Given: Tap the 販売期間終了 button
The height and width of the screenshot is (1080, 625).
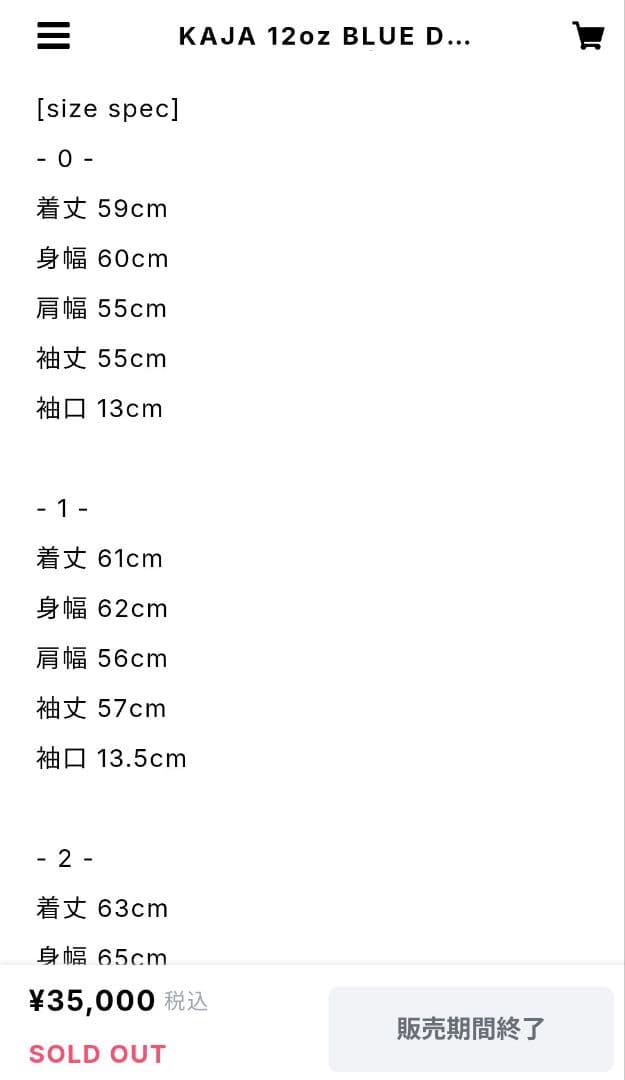Looking at the screenshot, I should click(x=471, y=1028).
